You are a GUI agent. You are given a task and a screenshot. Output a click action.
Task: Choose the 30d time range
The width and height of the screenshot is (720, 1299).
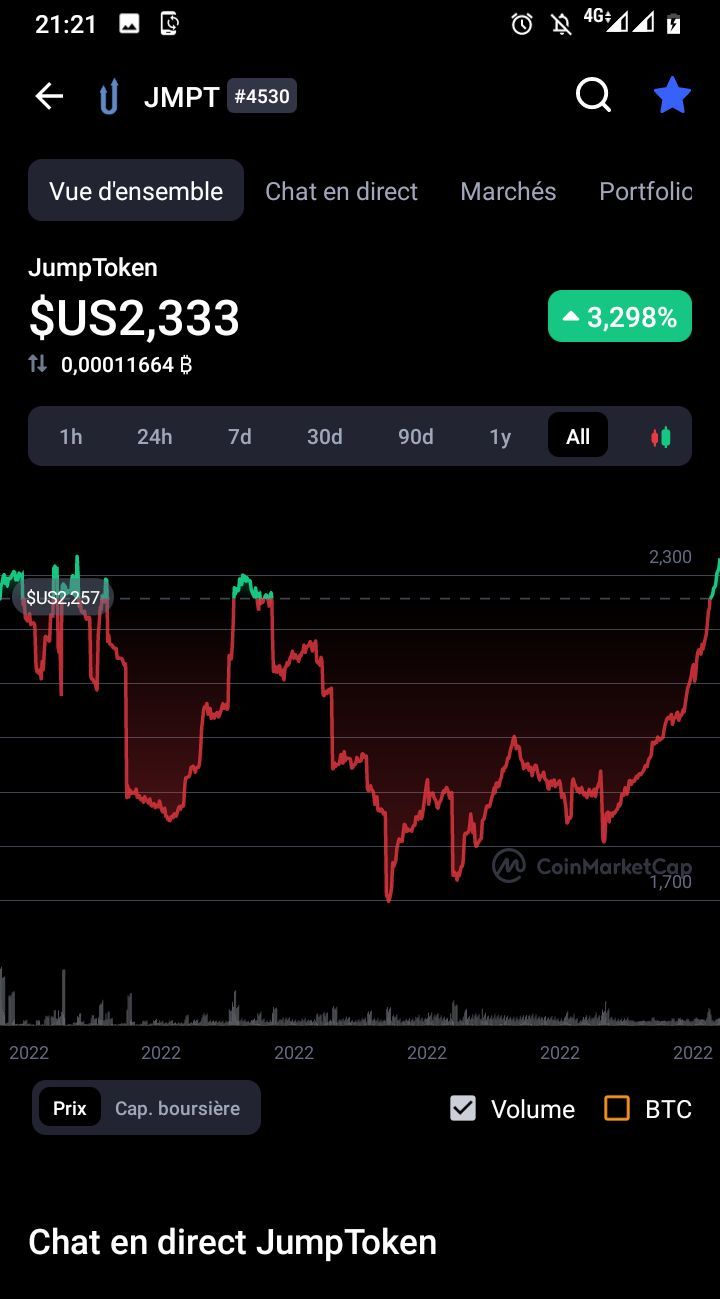point(325,437)
